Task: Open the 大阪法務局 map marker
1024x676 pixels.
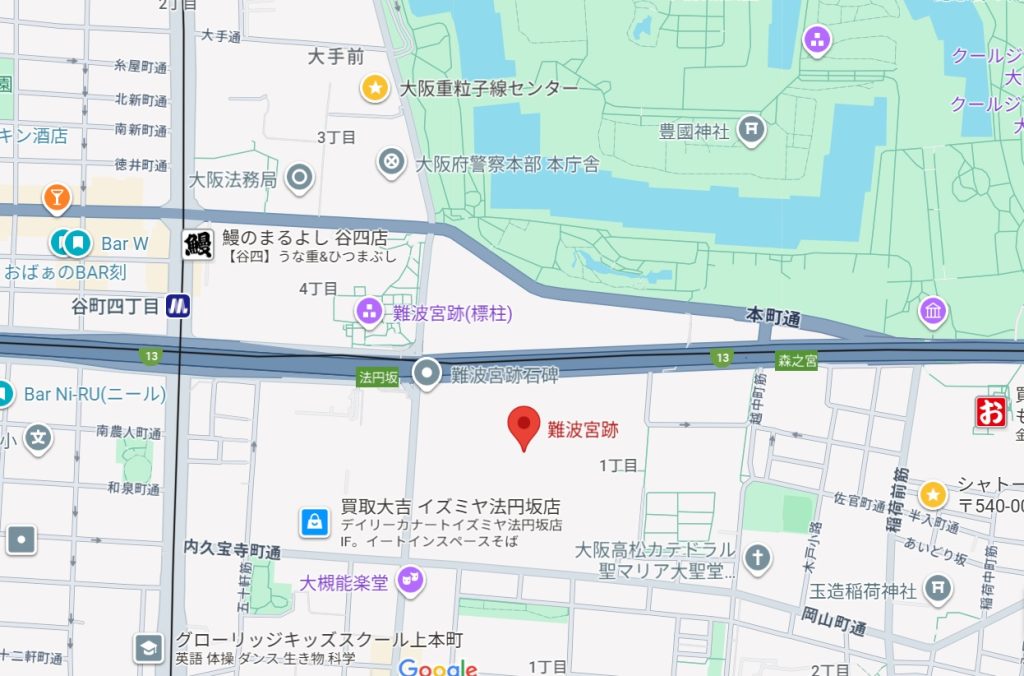Action: coord(299,179)
